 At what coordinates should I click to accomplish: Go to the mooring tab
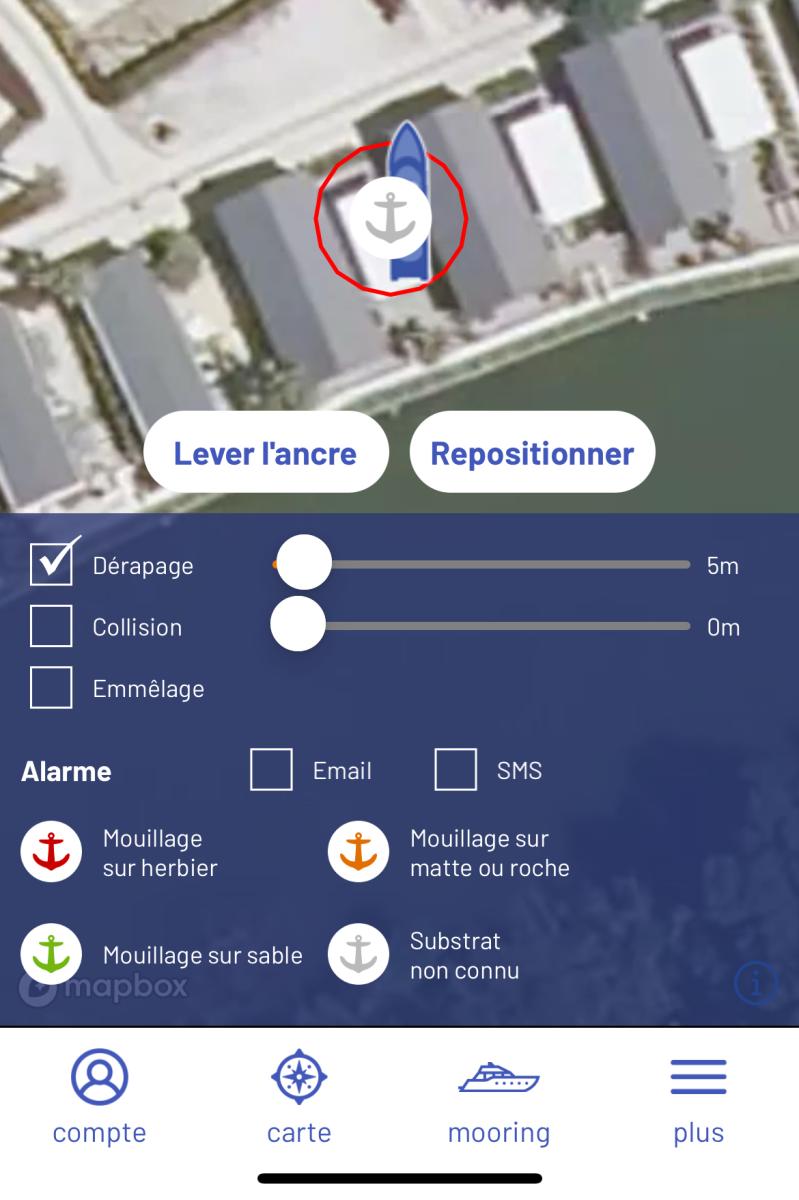[499, 1098]
